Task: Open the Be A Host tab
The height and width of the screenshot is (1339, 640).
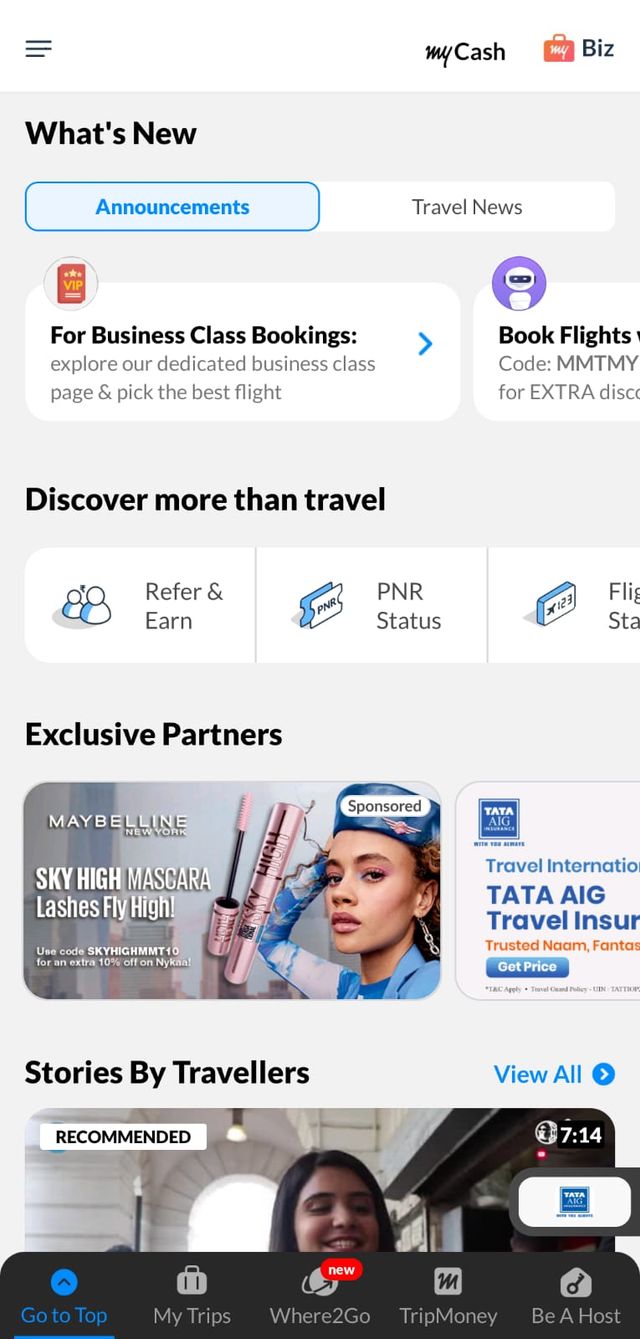Action: pos(576,1297)
